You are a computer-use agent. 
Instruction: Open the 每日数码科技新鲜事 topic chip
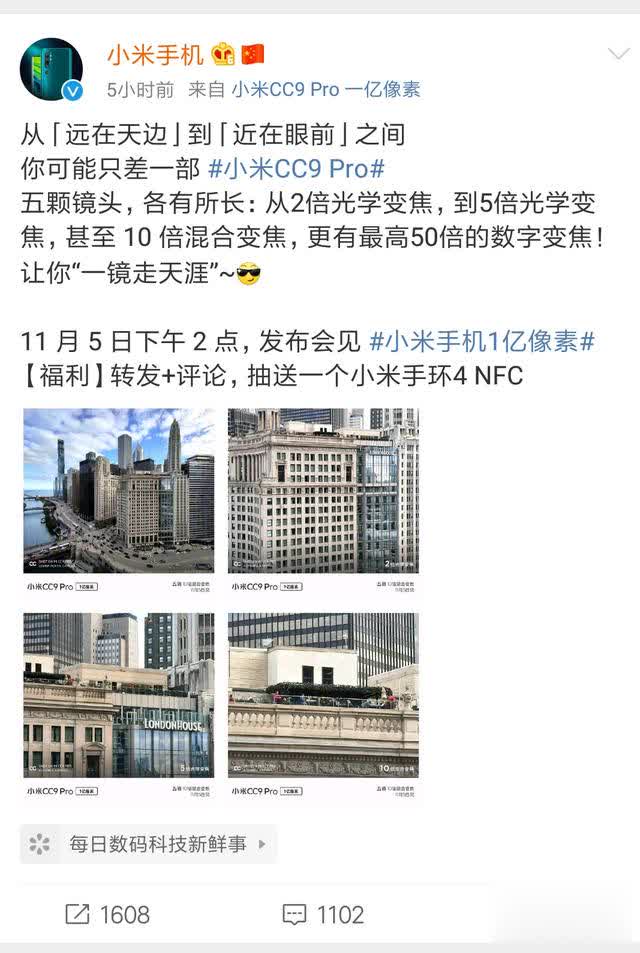149,844
